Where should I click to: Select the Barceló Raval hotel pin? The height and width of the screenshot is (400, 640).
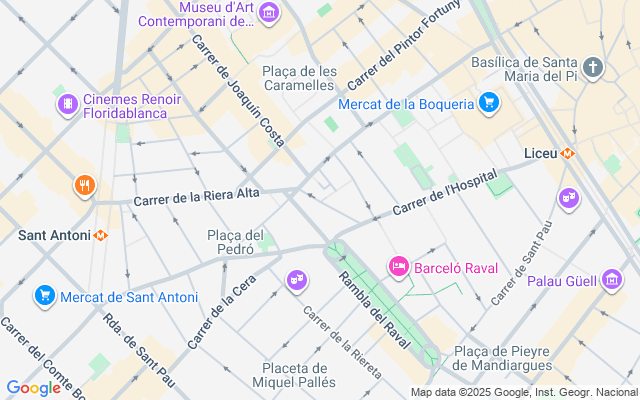(x=399, y=266)
